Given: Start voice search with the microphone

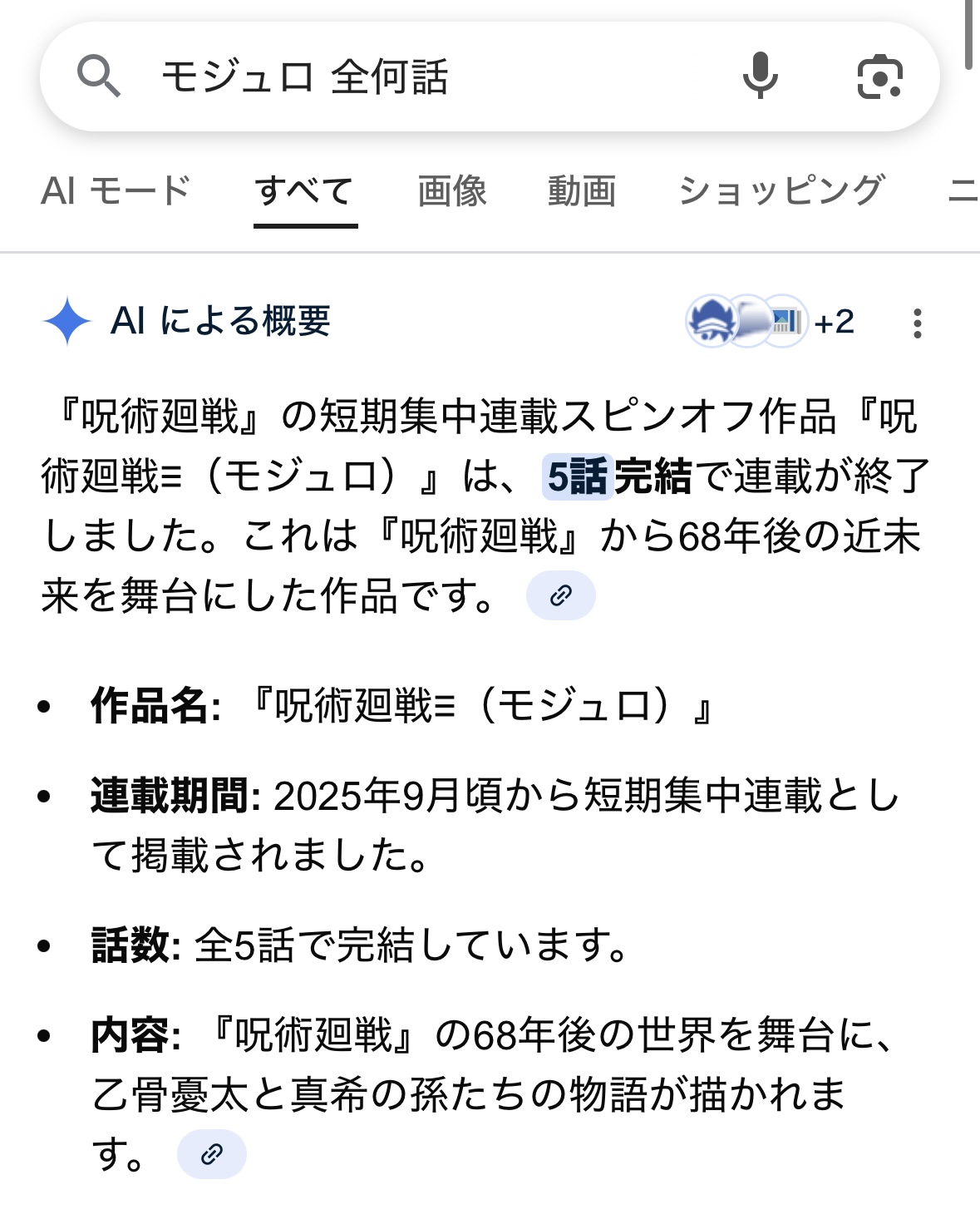Looking at the screenshot, I should [760, 77].
